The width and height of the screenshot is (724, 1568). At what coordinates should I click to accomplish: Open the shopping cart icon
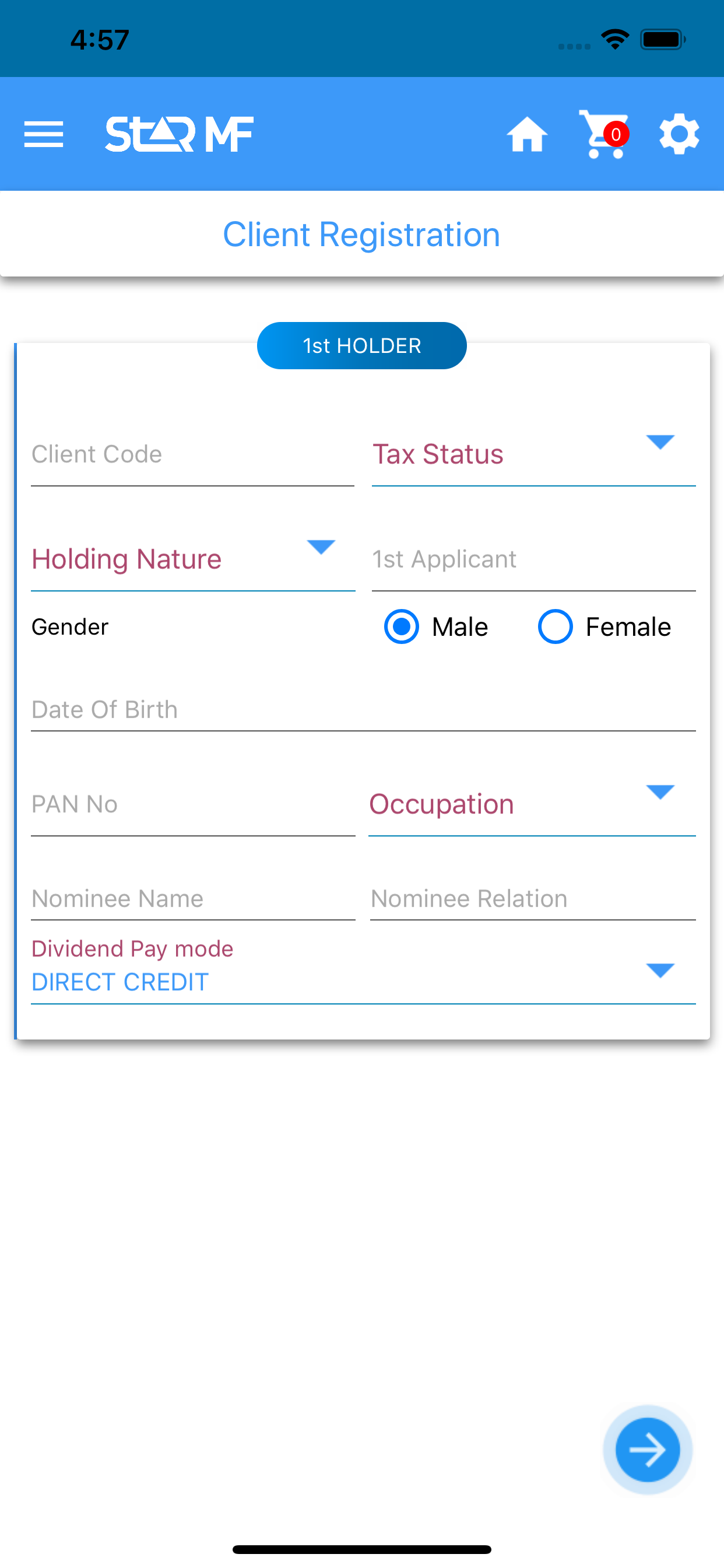603,135
